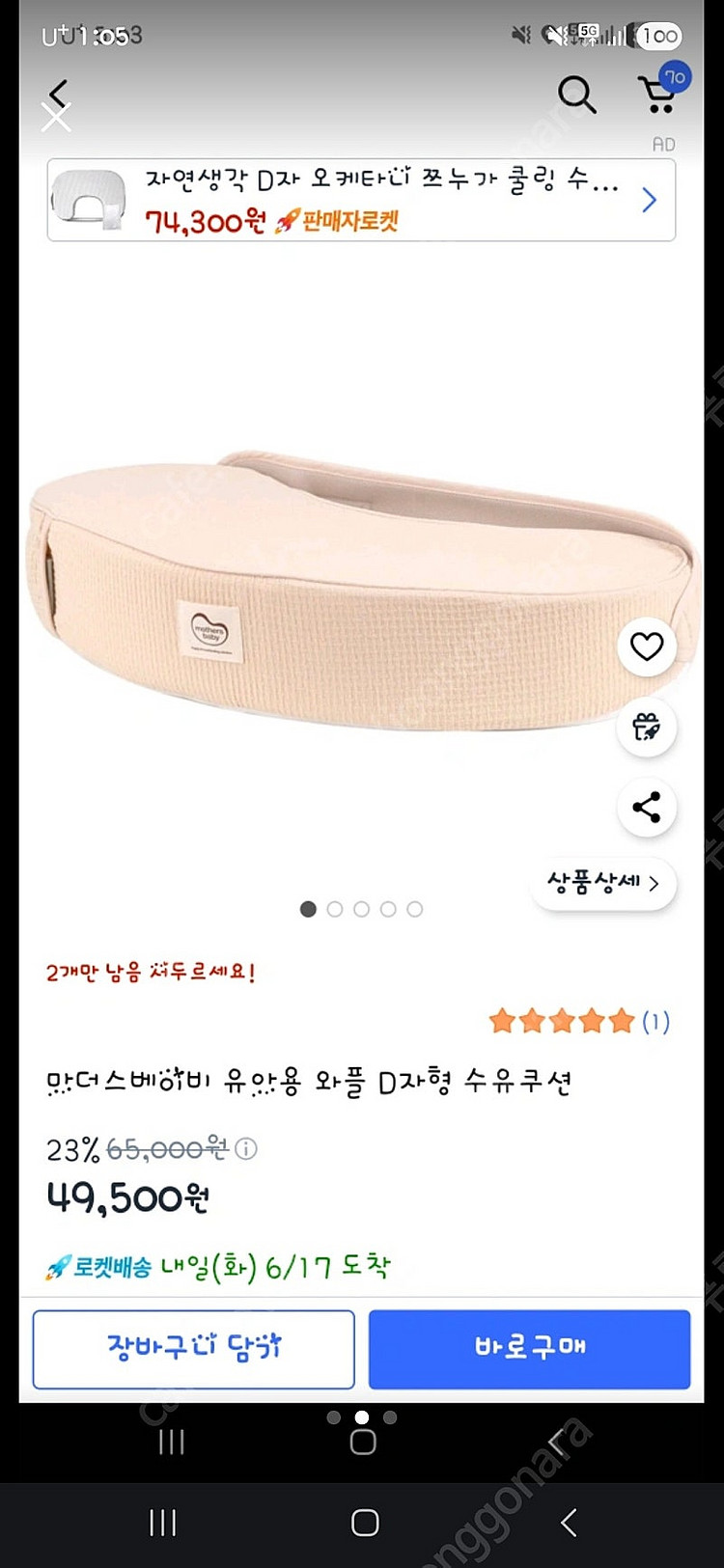724x1568 pixels.
Task: View the star rating reviews (1)
Action: pyautogui.click(x=577, y=1021)
